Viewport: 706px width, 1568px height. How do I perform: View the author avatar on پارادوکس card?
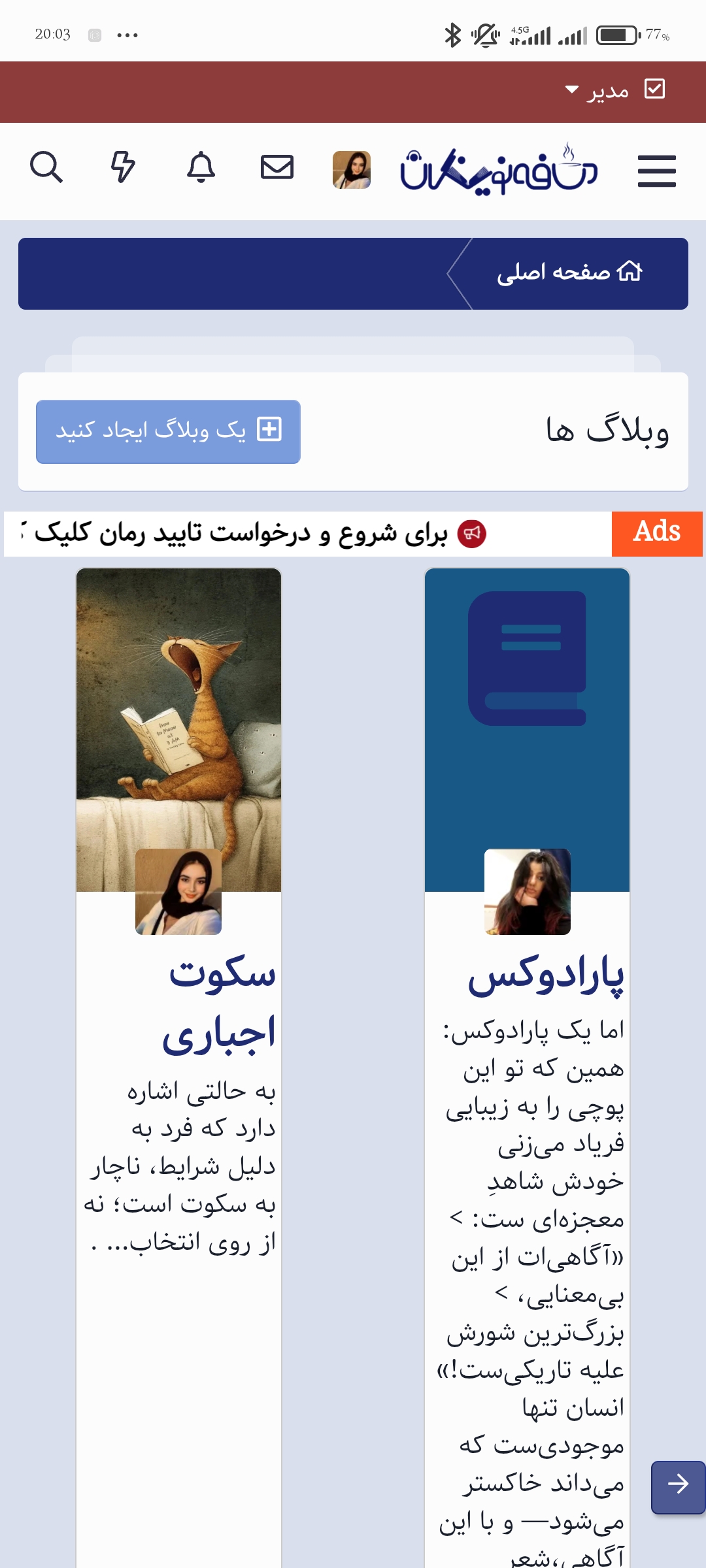click(x=527, y=891)
